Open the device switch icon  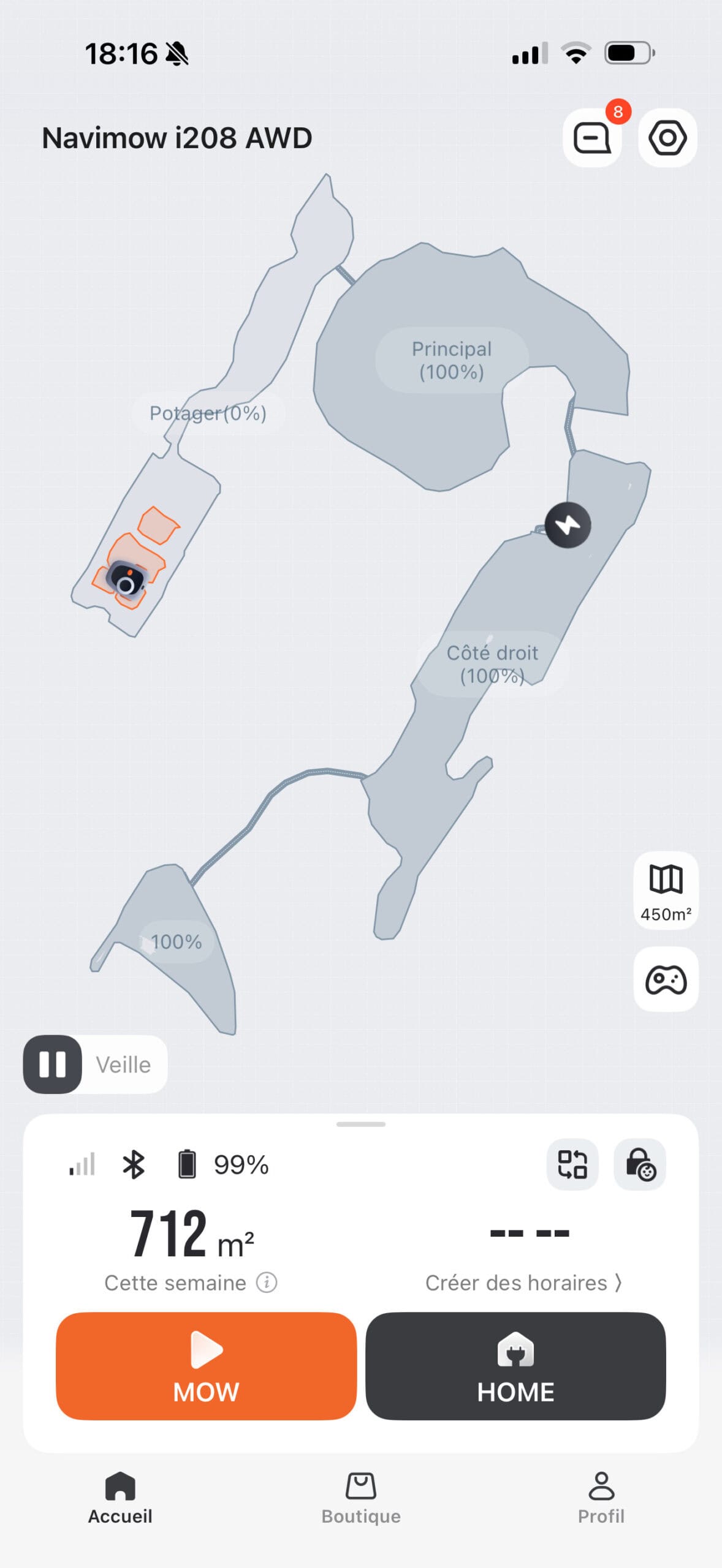[572, 1164]
